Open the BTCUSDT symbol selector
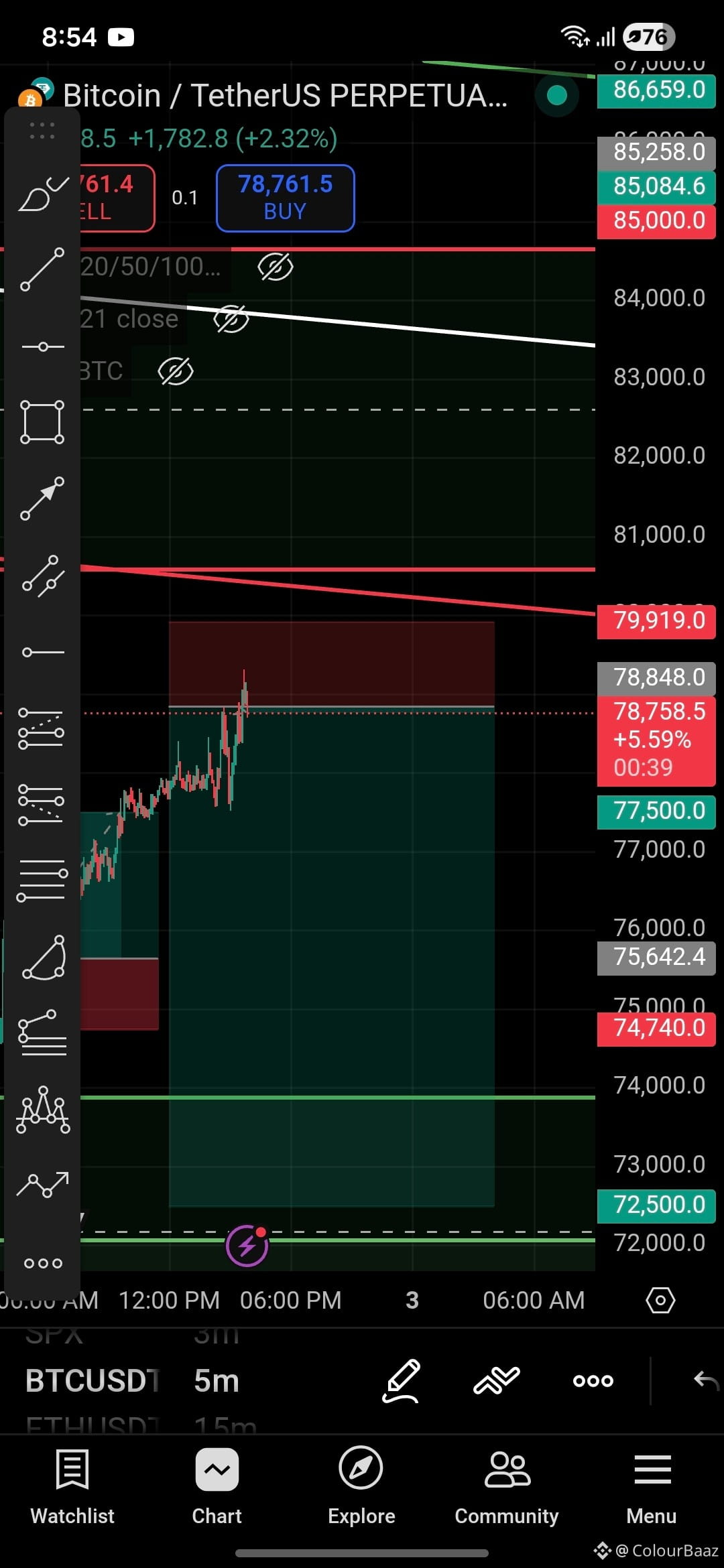The image size is (724, 1568). (x=93, y=1381)
